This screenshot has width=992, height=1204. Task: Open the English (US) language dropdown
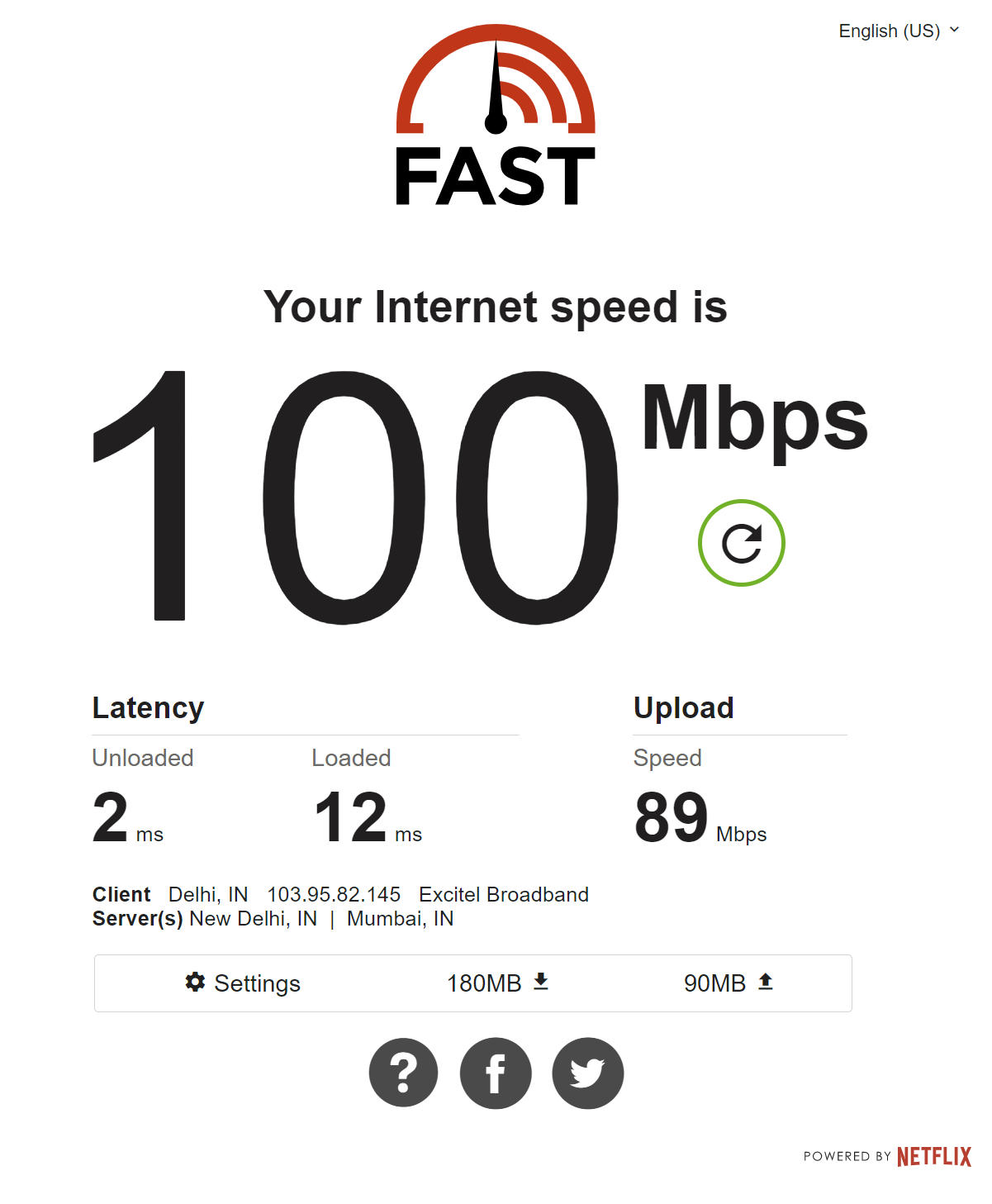tap(898, 31)
